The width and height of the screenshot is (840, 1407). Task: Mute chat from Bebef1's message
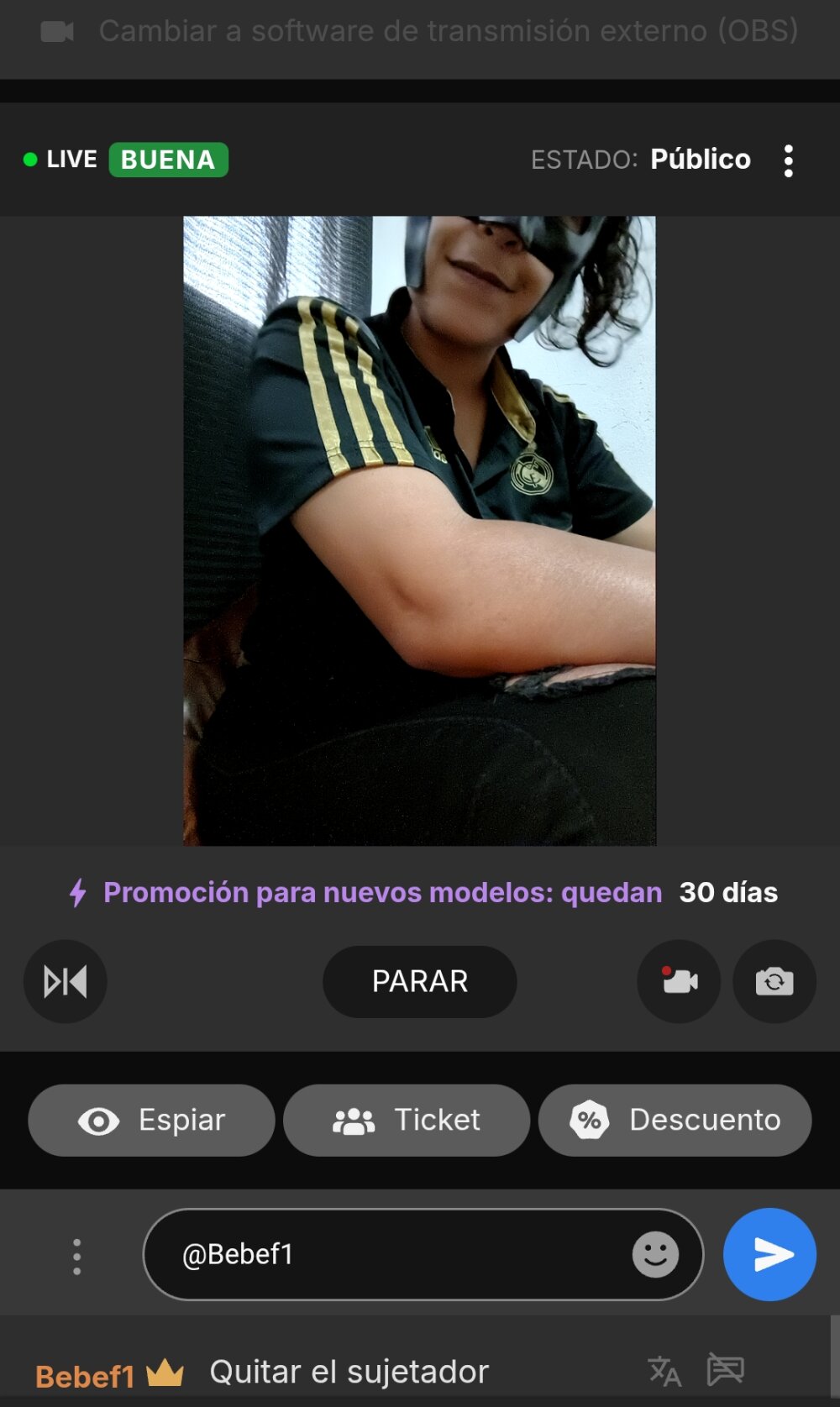click(x=725, y=1369)
